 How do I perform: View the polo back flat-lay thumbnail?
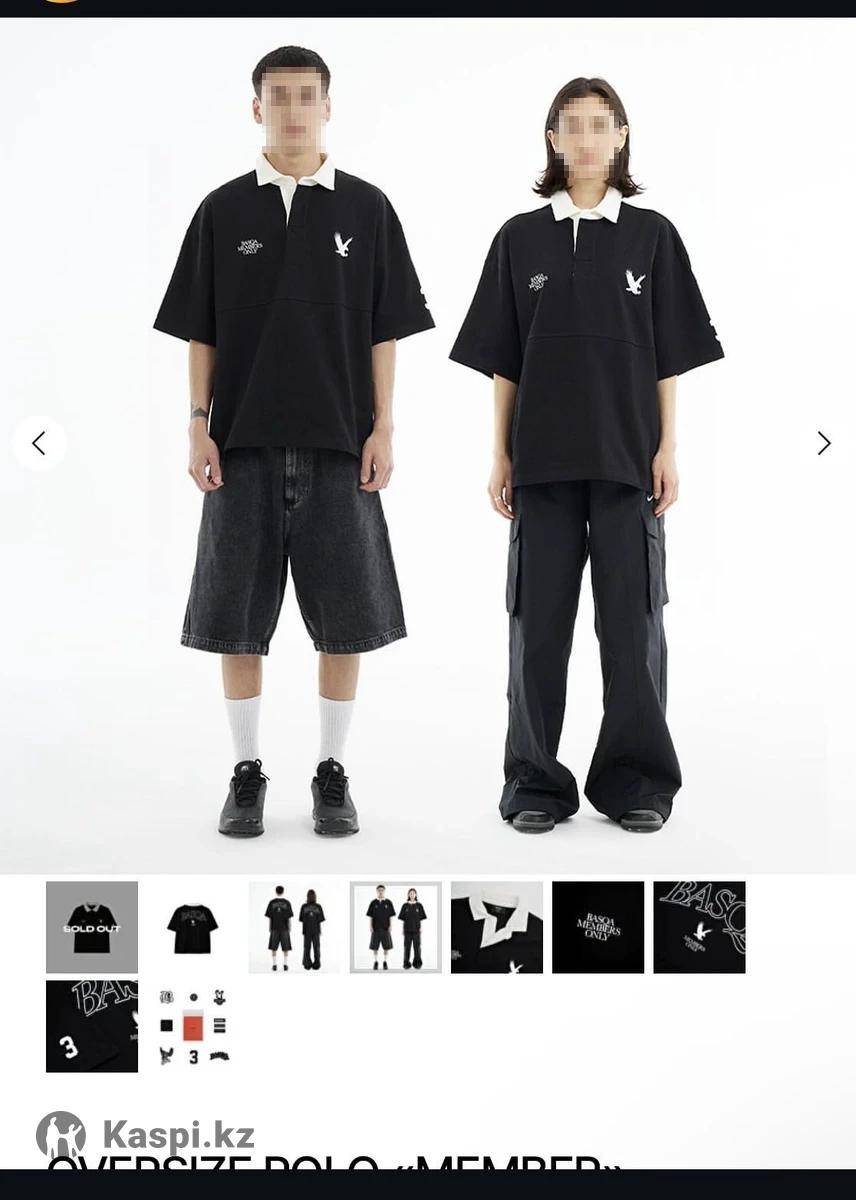(193, 927)
